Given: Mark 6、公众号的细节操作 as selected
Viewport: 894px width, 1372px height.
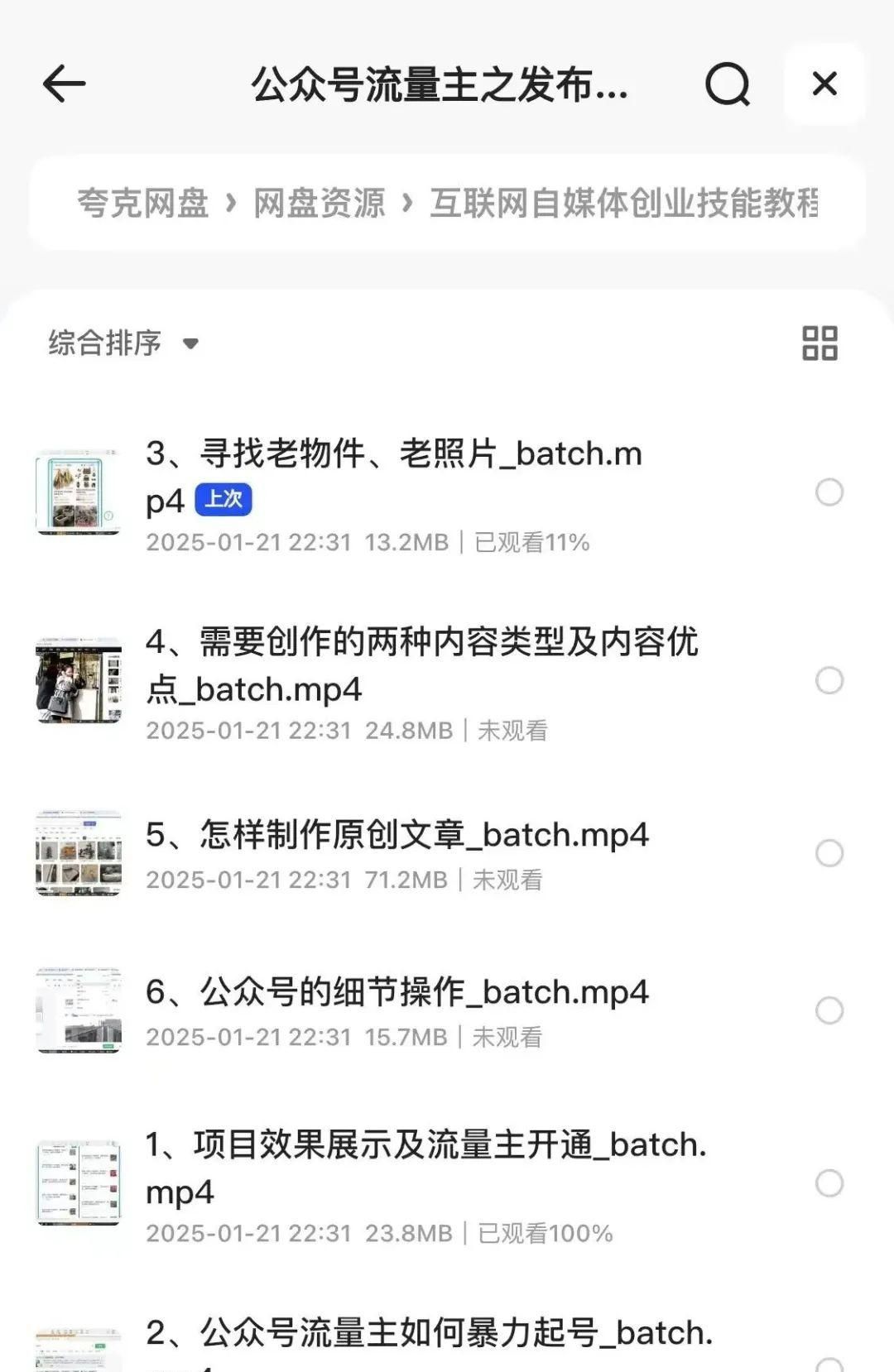Looking at the screenshot, I should click(x=829, y=1010).
